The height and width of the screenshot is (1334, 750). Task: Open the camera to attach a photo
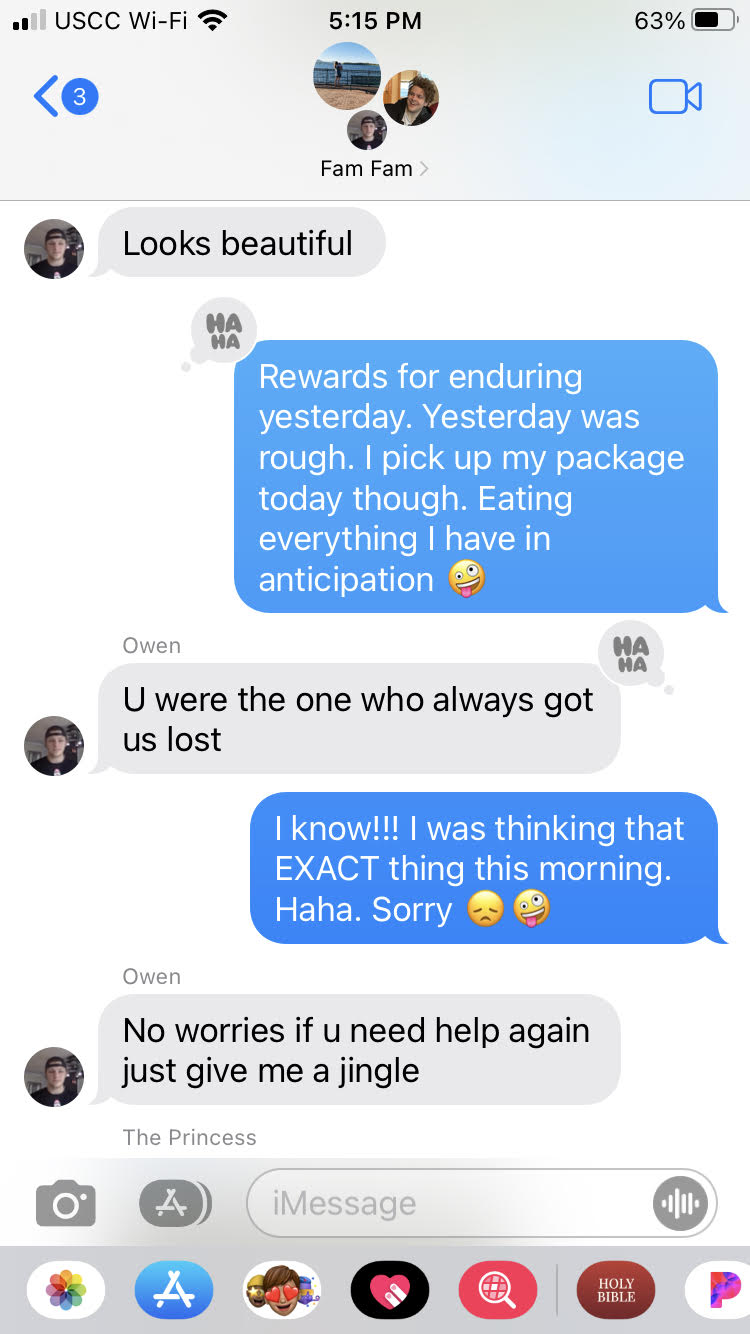(66, 1204)
